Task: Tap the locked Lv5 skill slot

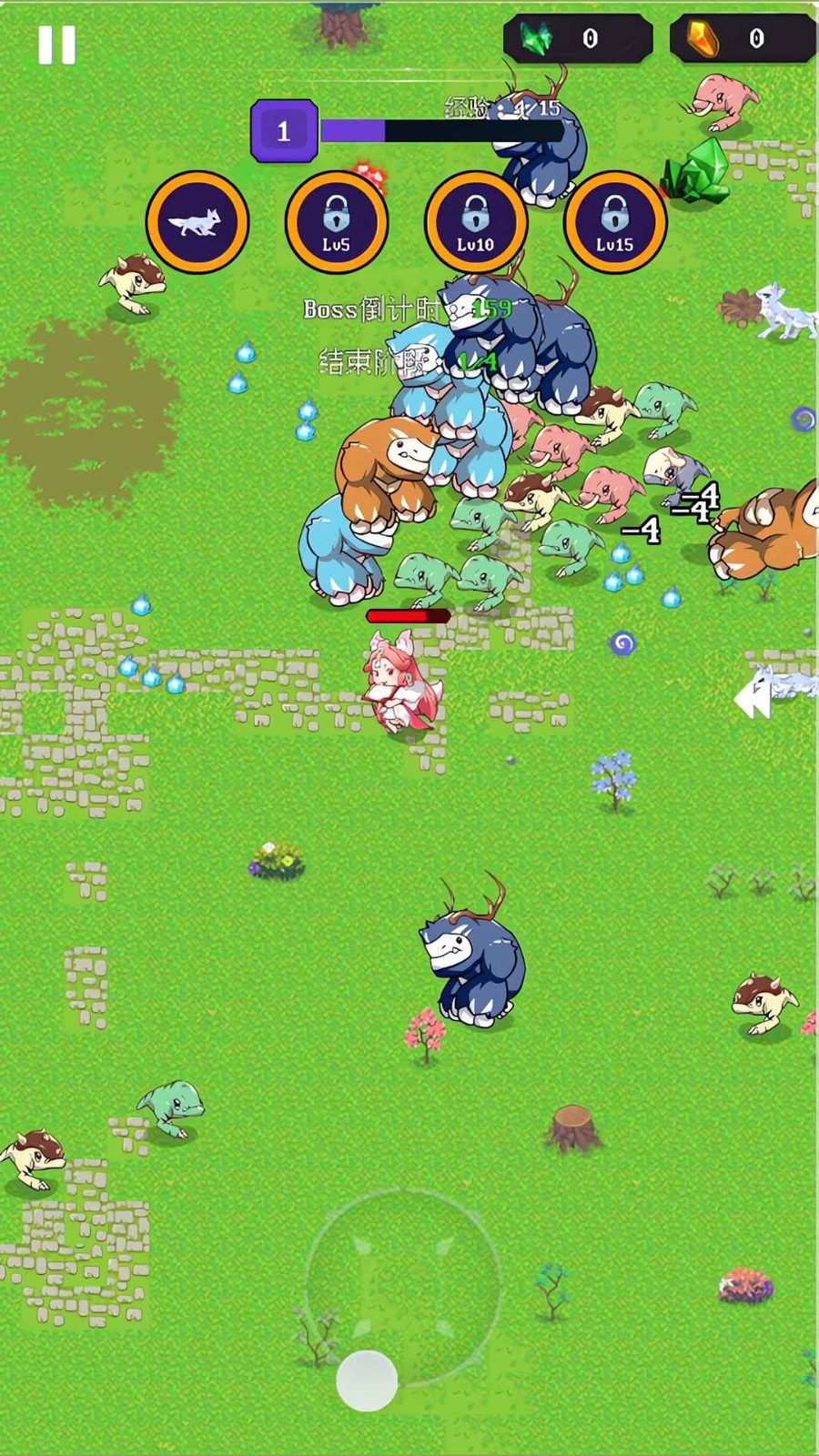Action: coord(337,222)
